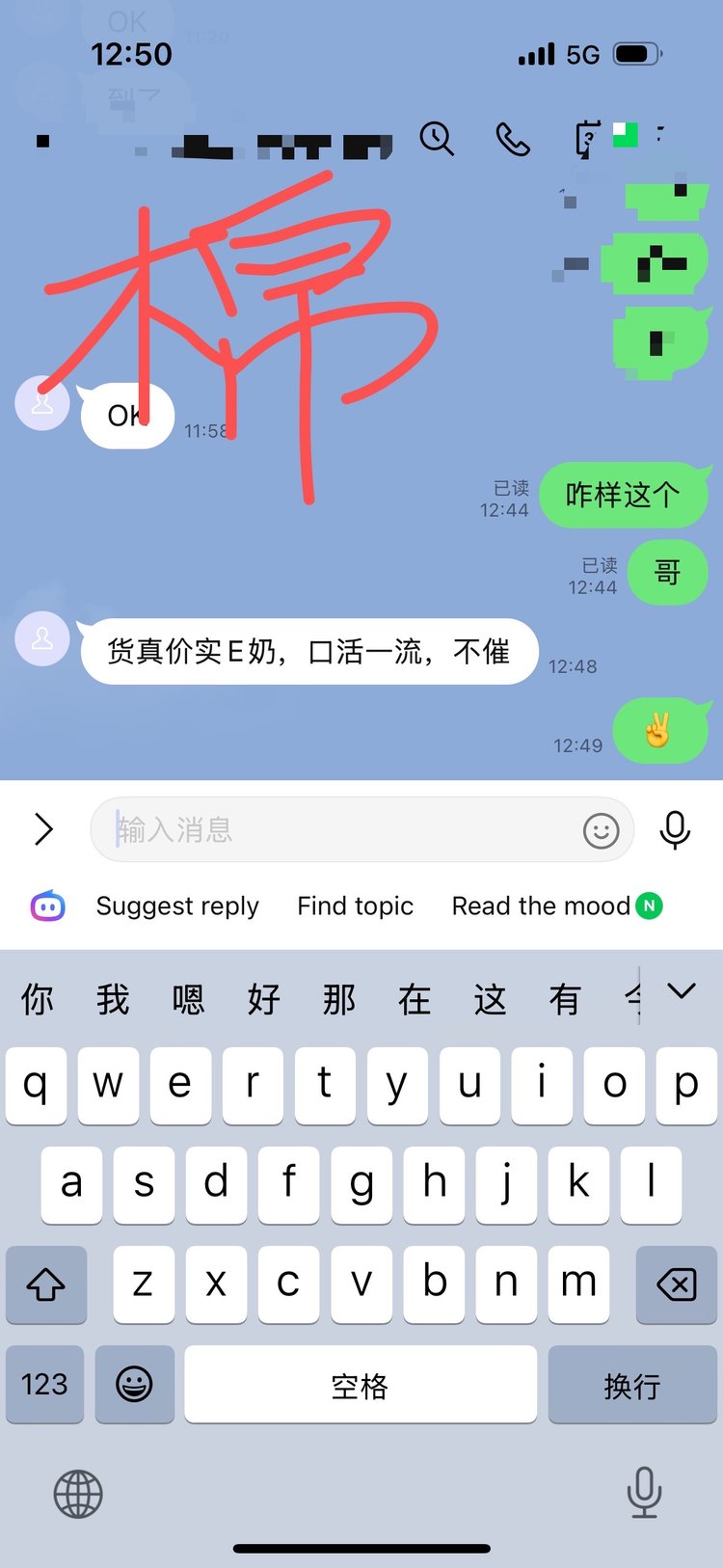This screenshot has width=723, height=1568.
Task: Expand the attachment options arrow
Action: click(x=43, y=829)
